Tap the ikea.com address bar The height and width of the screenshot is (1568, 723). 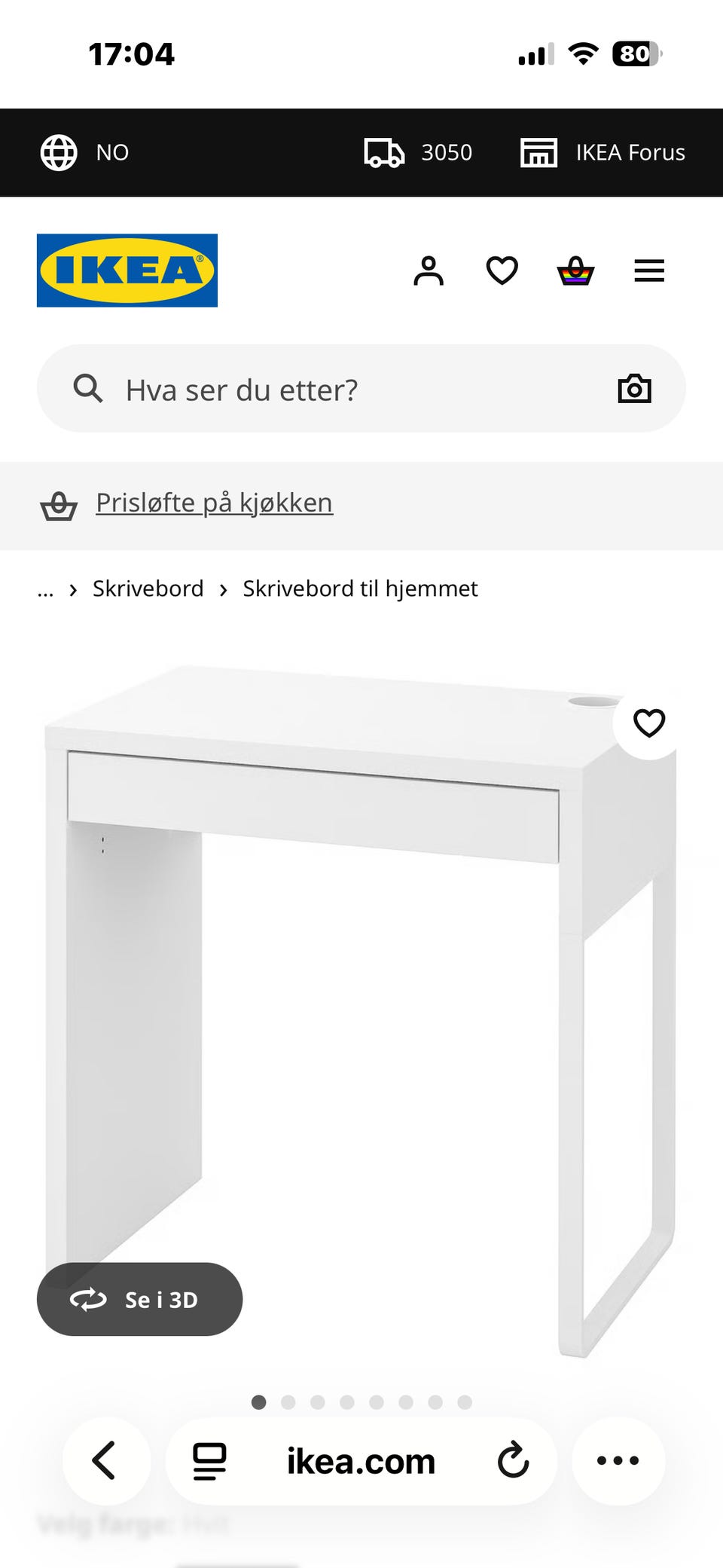(360, 1459)
